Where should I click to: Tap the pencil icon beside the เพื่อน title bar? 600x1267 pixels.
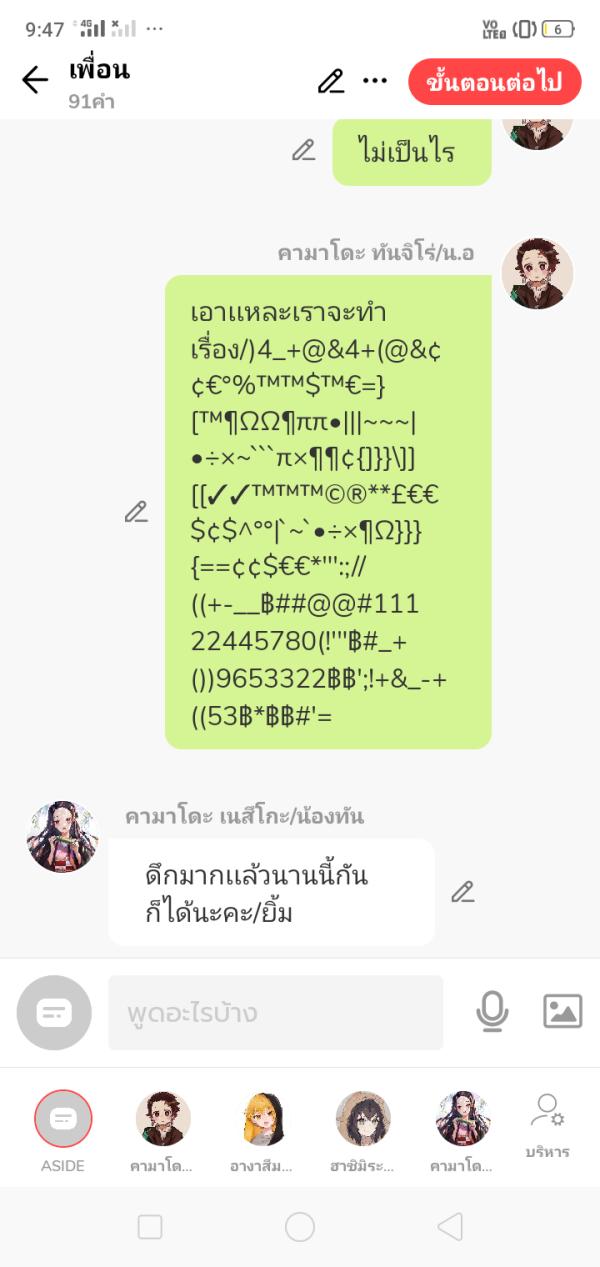(331, 81)
